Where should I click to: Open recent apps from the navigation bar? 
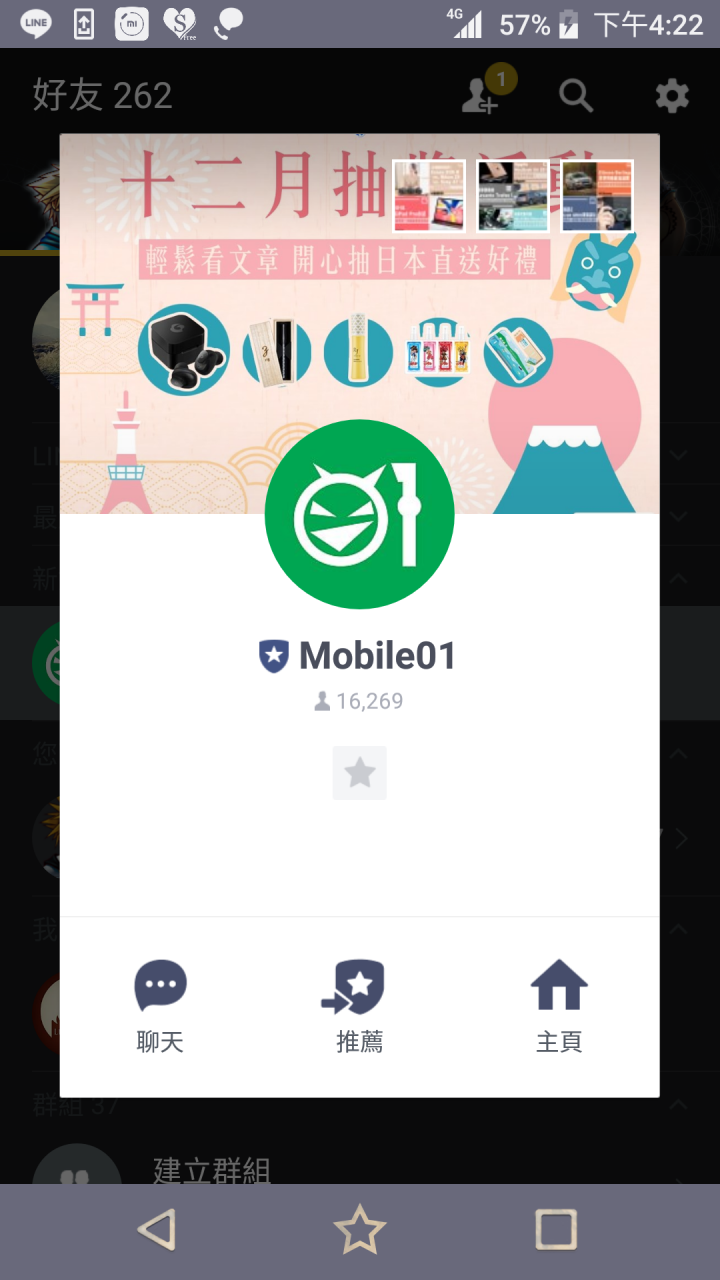click(555, 1230)
